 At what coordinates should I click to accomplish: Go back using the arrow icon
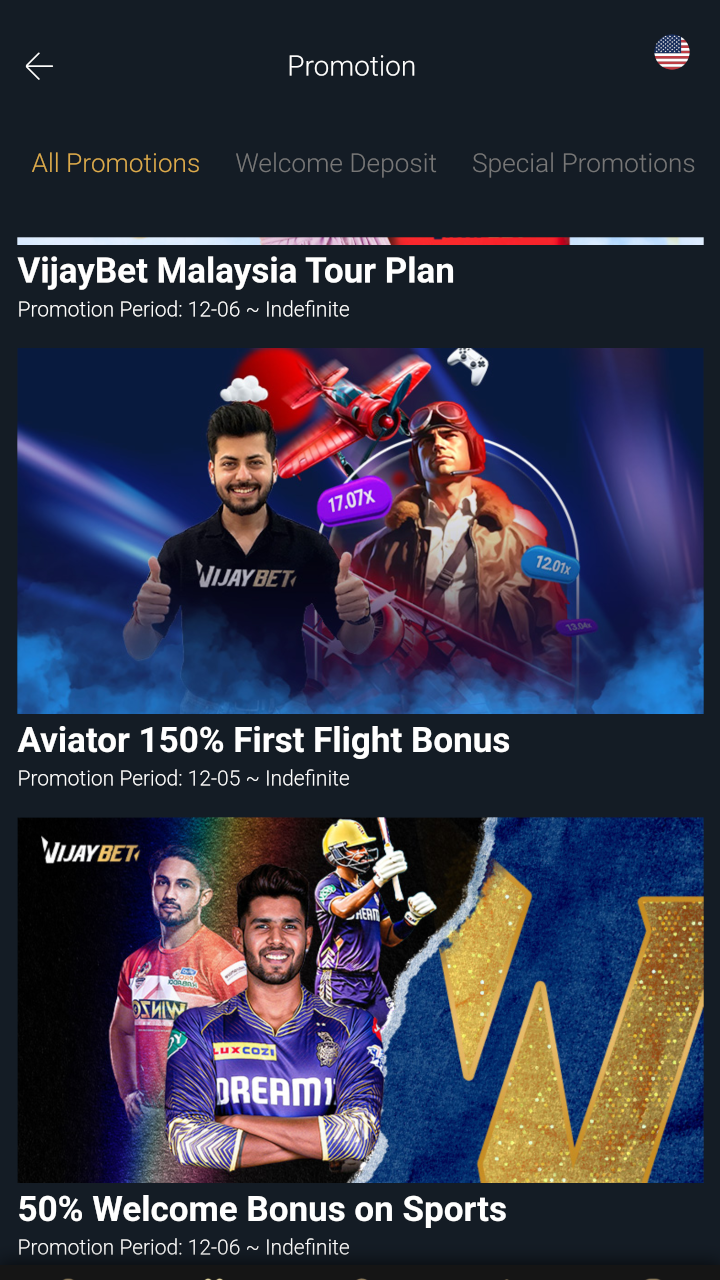tap(39, 66)
